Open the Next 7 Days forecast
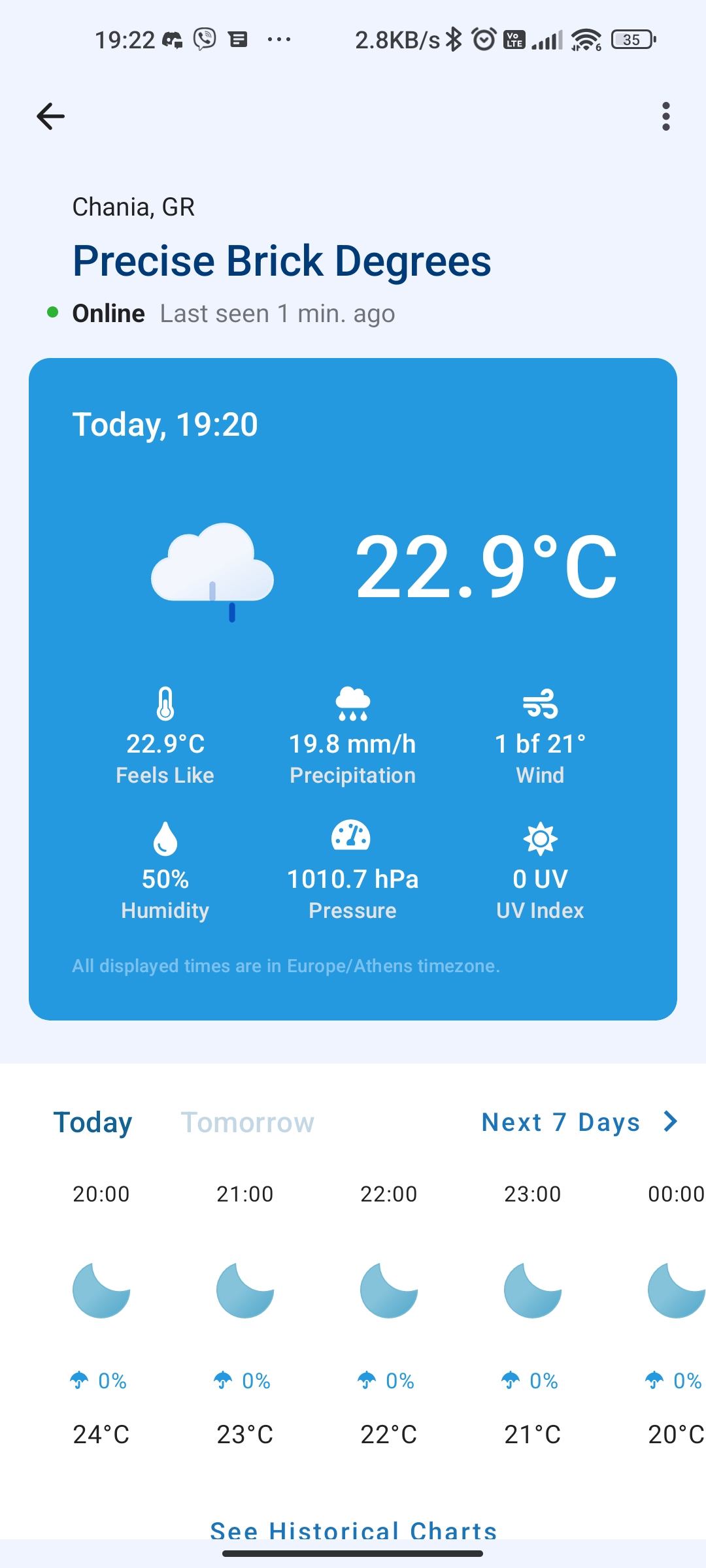This screenshot has width=706, height=1568. [x=579, y=1122]
